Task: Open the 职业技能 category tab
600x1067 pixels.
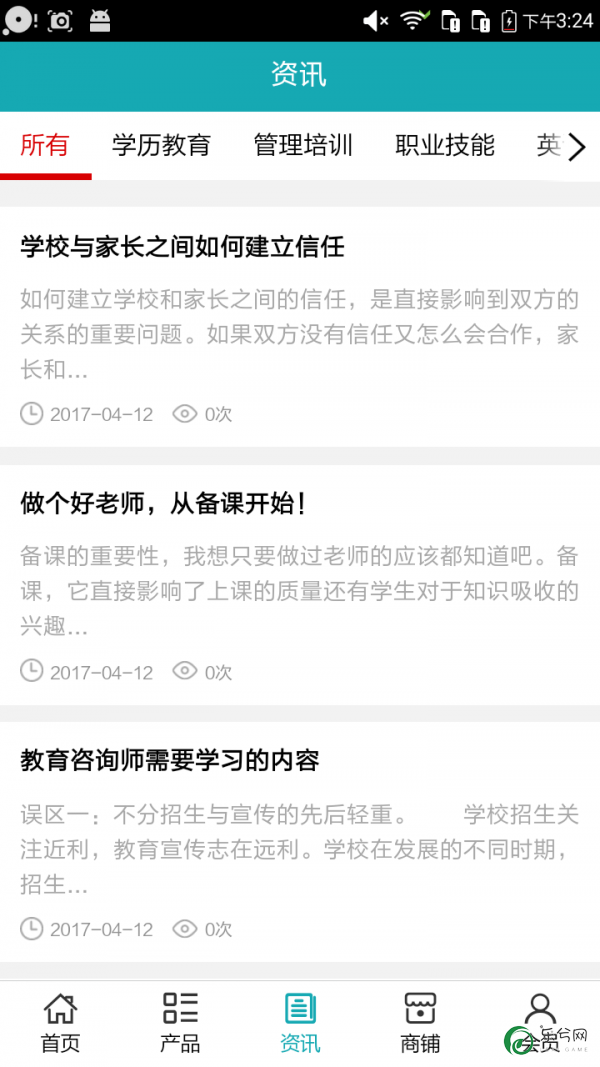Action: (445, 146)
